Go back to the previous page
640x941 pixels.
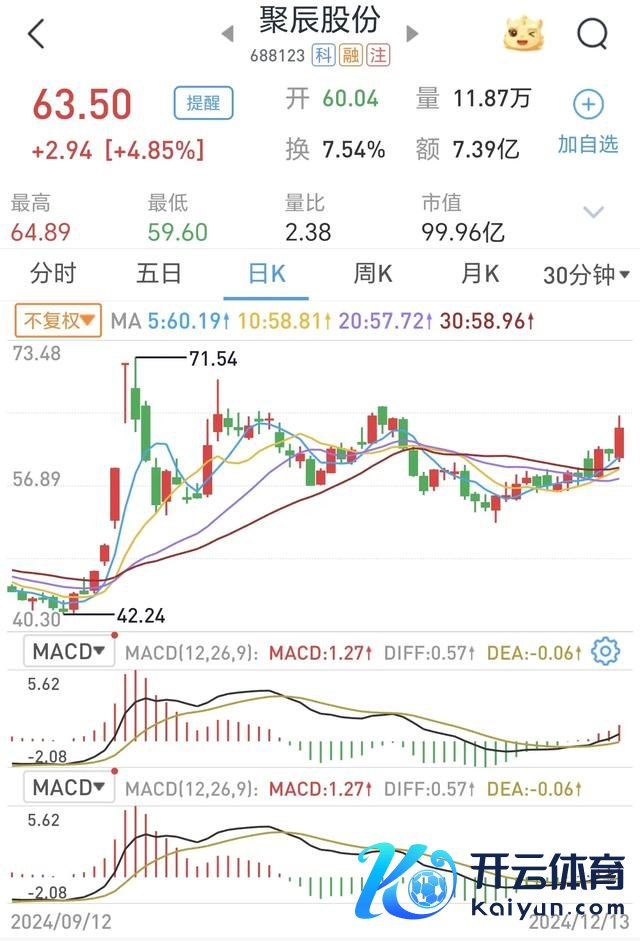(36, 34)
